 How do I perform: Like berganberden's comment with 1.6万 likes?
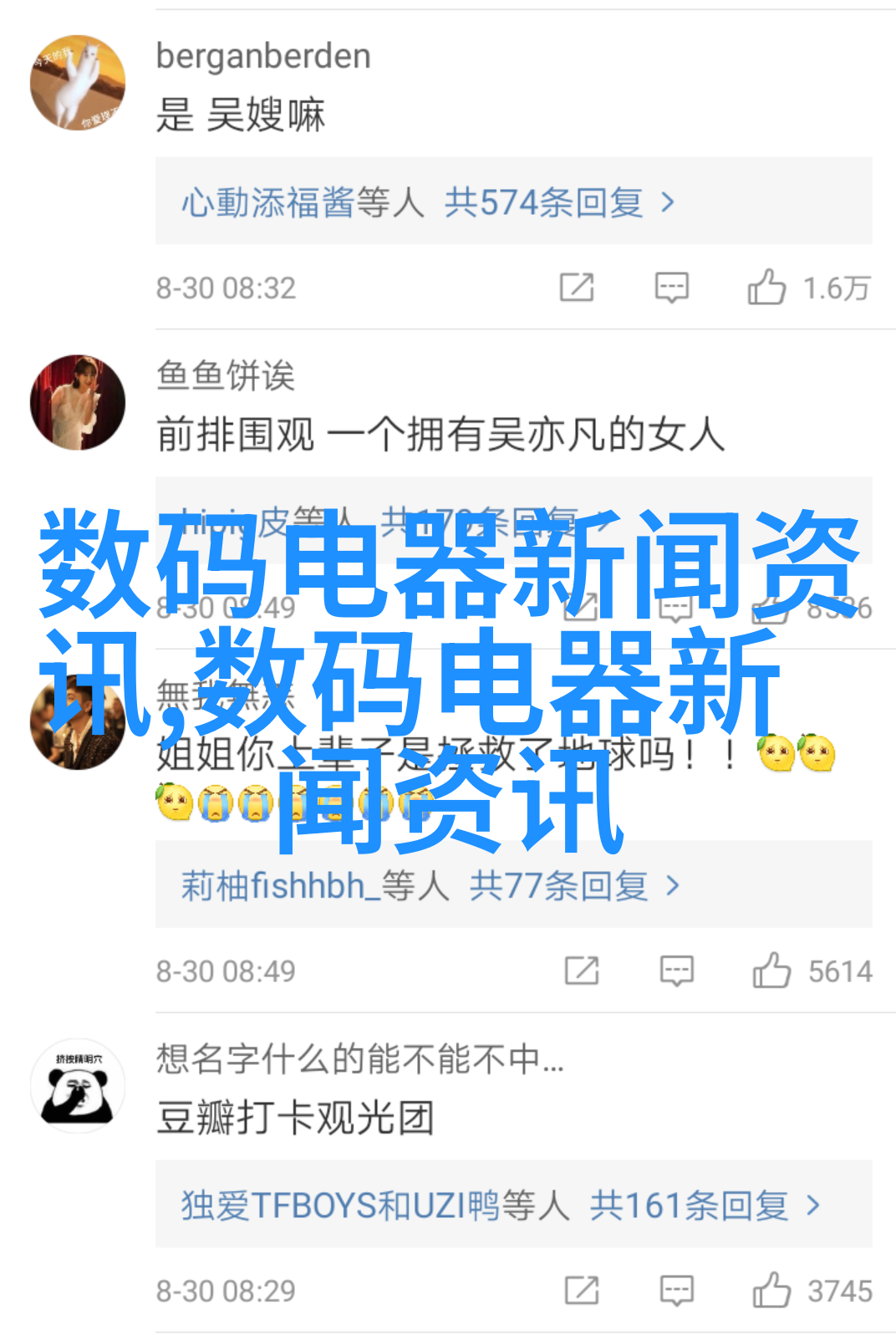767,288
